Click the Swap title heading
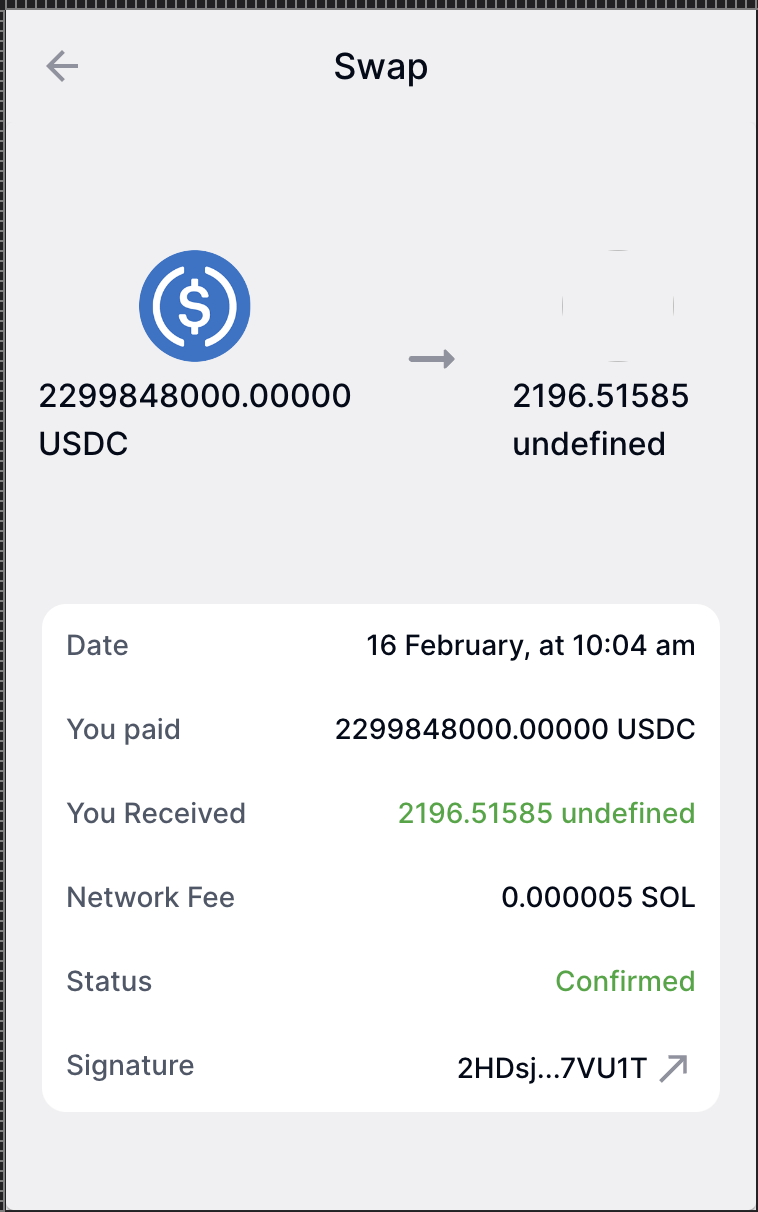 click(380, 66)
